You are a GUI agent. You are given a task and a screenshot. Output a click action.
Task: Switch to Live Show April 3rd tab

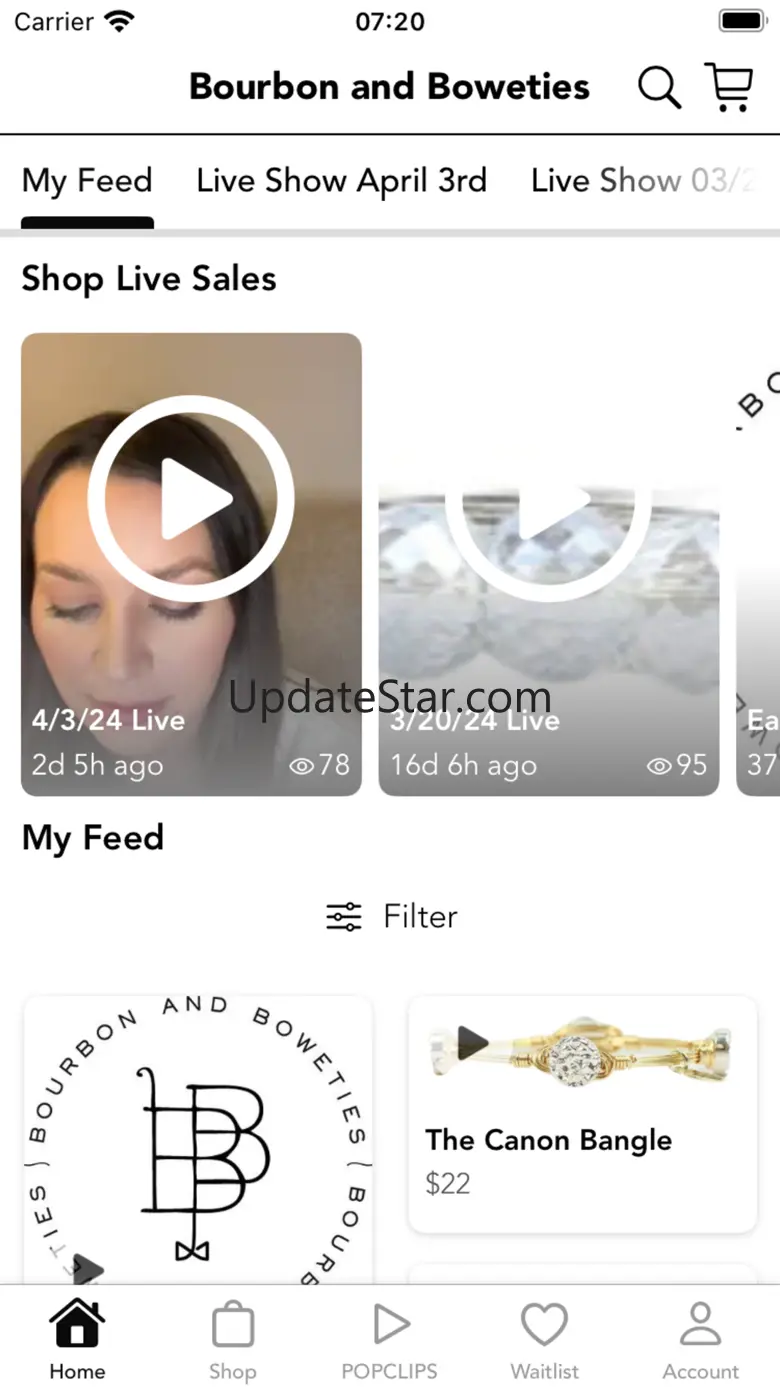click(x=341, y=181)
